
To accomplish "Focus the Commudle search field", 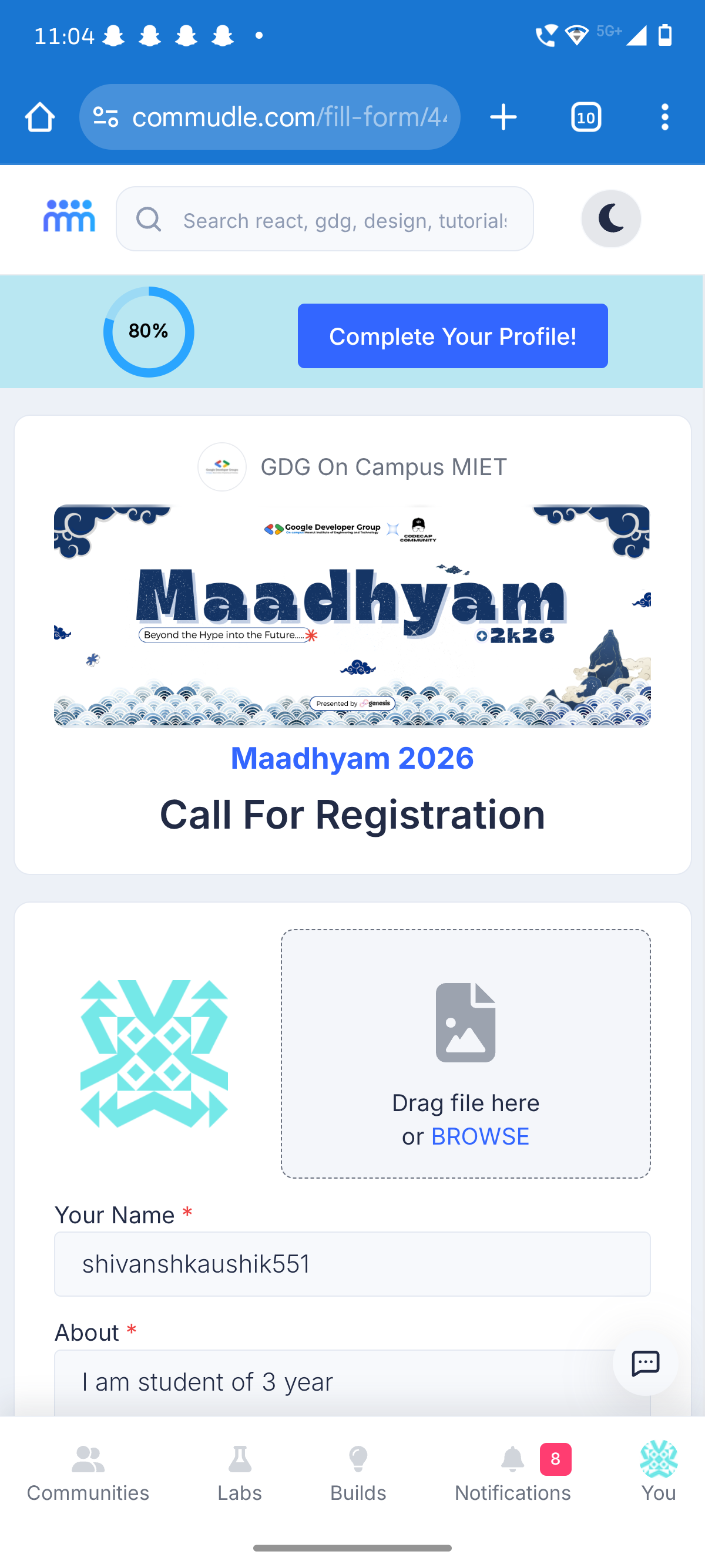I will point(324,219).
